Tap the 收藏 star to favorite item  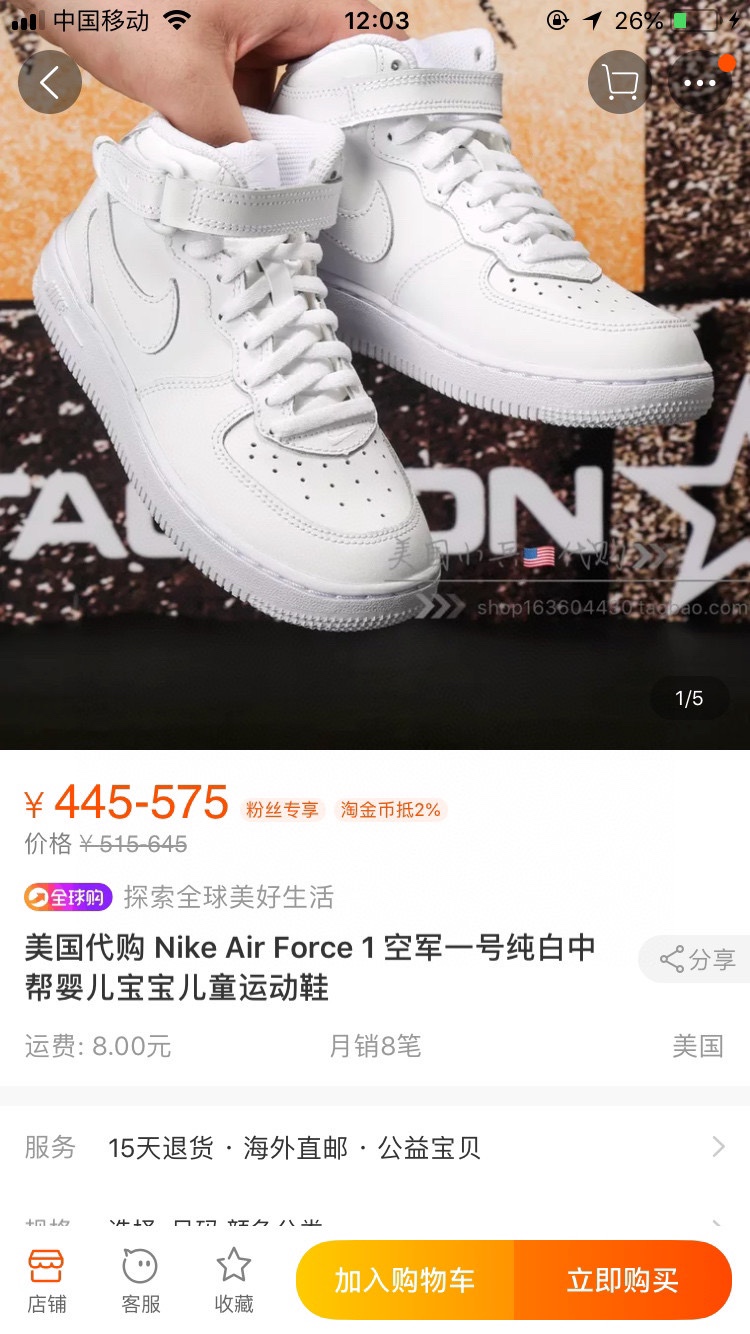(x=232, y=1280)
